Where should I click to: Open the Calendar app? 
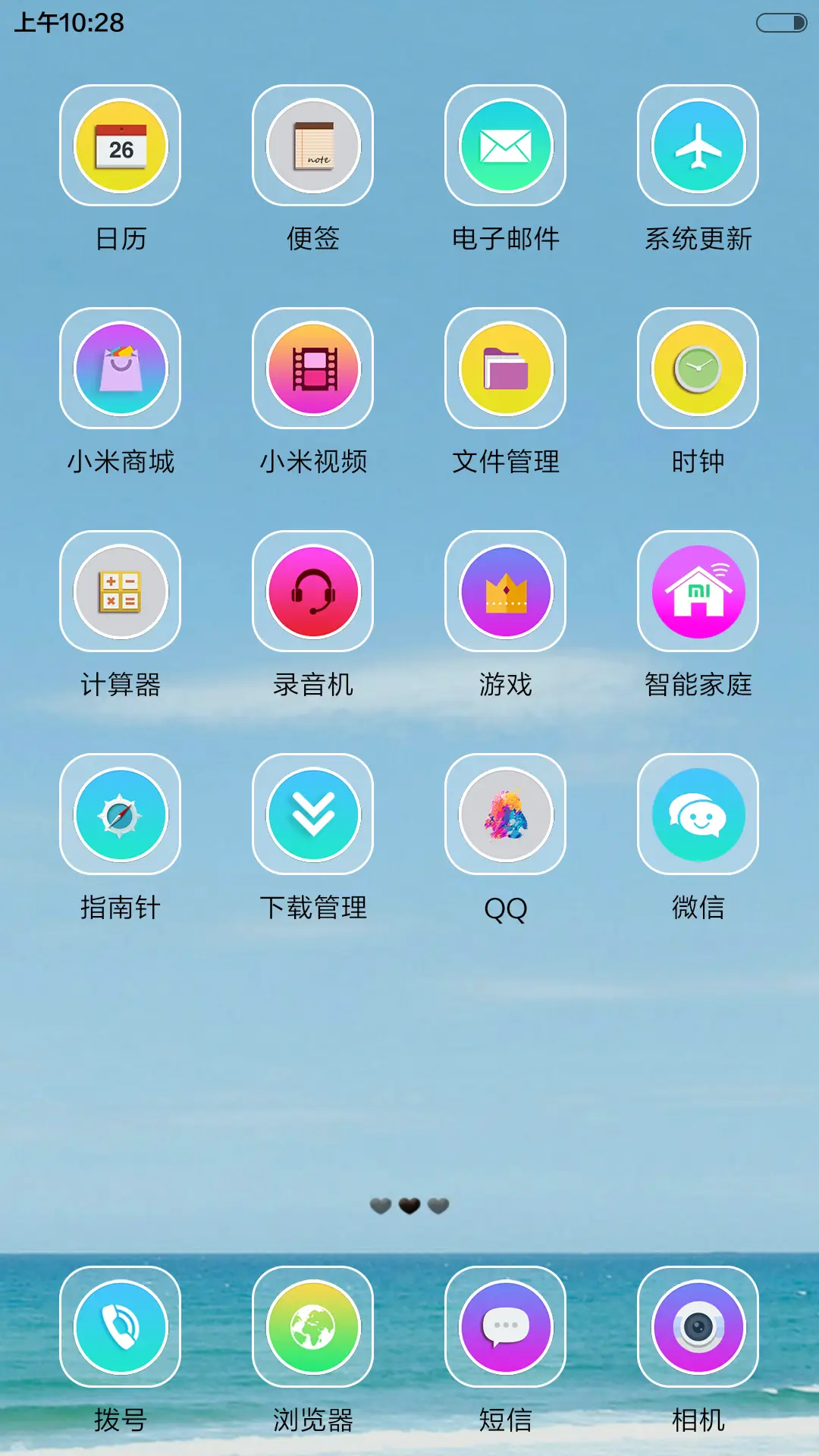(120, 146)
